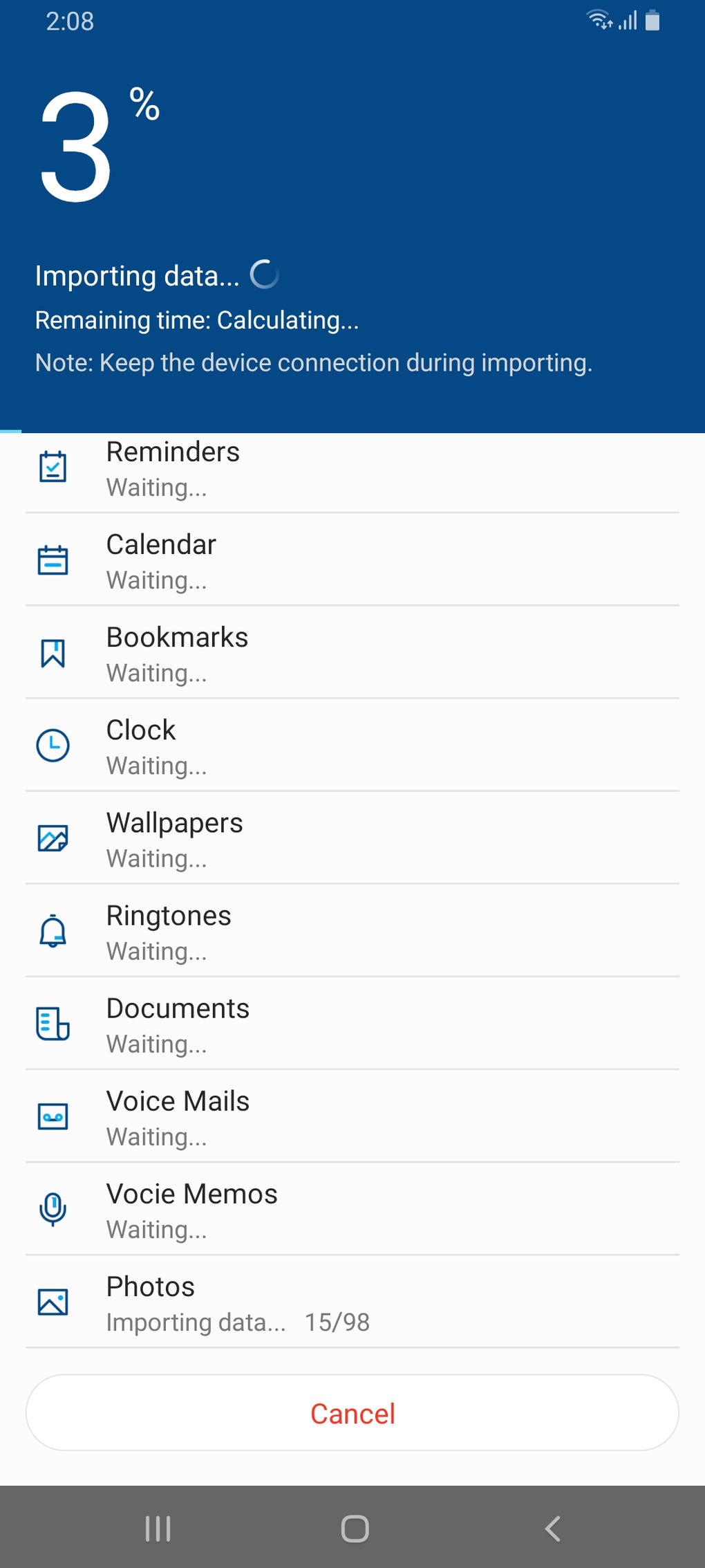Open the Photos import progress row
Viewport: 705px width, 1568px height.
pyautogui.click(x=352, y=1303)
